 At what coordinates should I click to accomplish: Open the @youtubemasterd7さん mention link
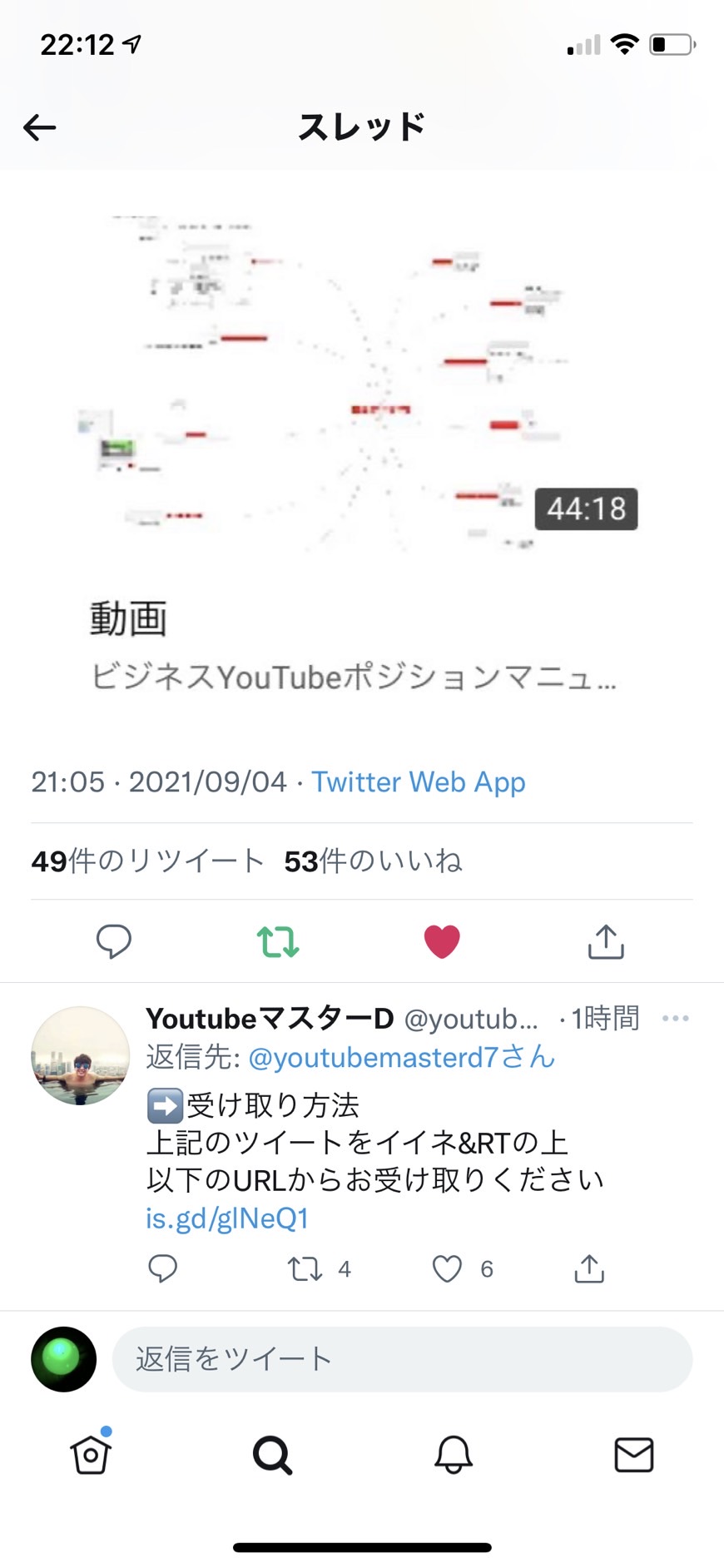coord(401,1057)
